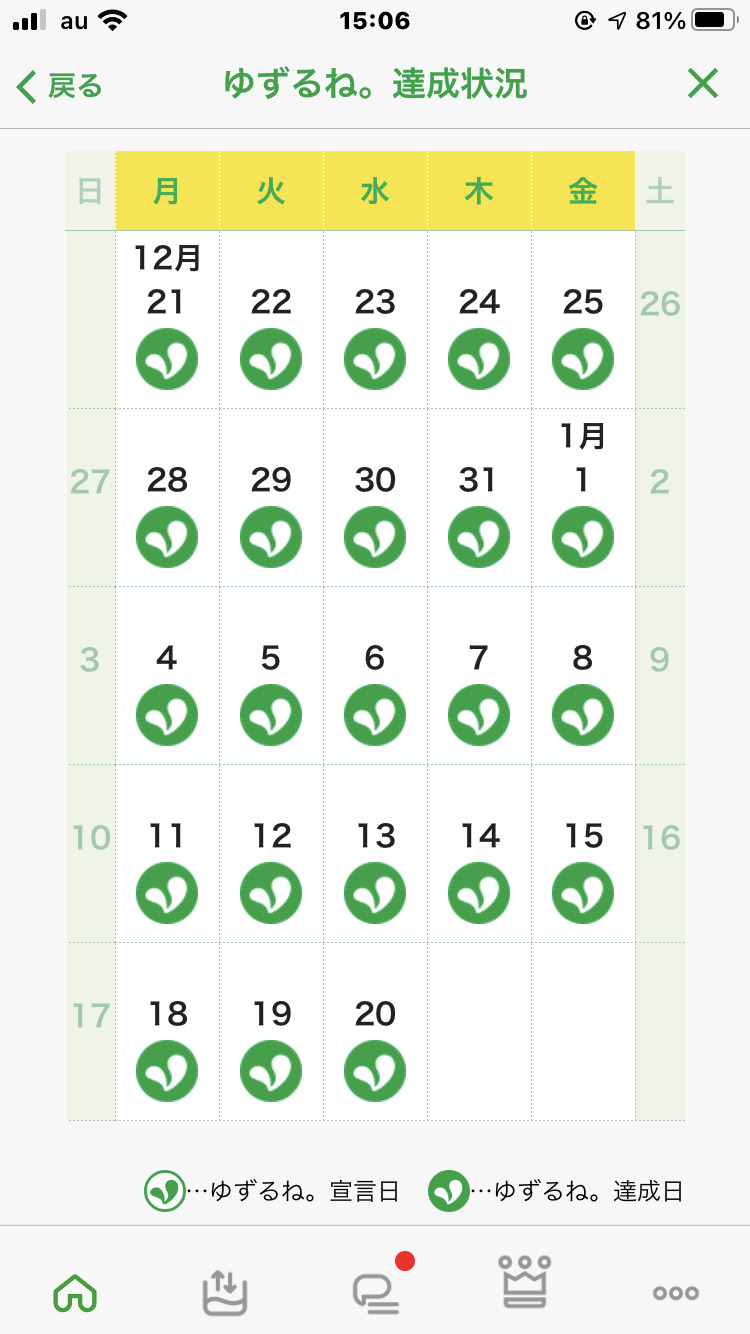Open the more options tab
Screen dimensions: 750x1334
click(676, 1293)
